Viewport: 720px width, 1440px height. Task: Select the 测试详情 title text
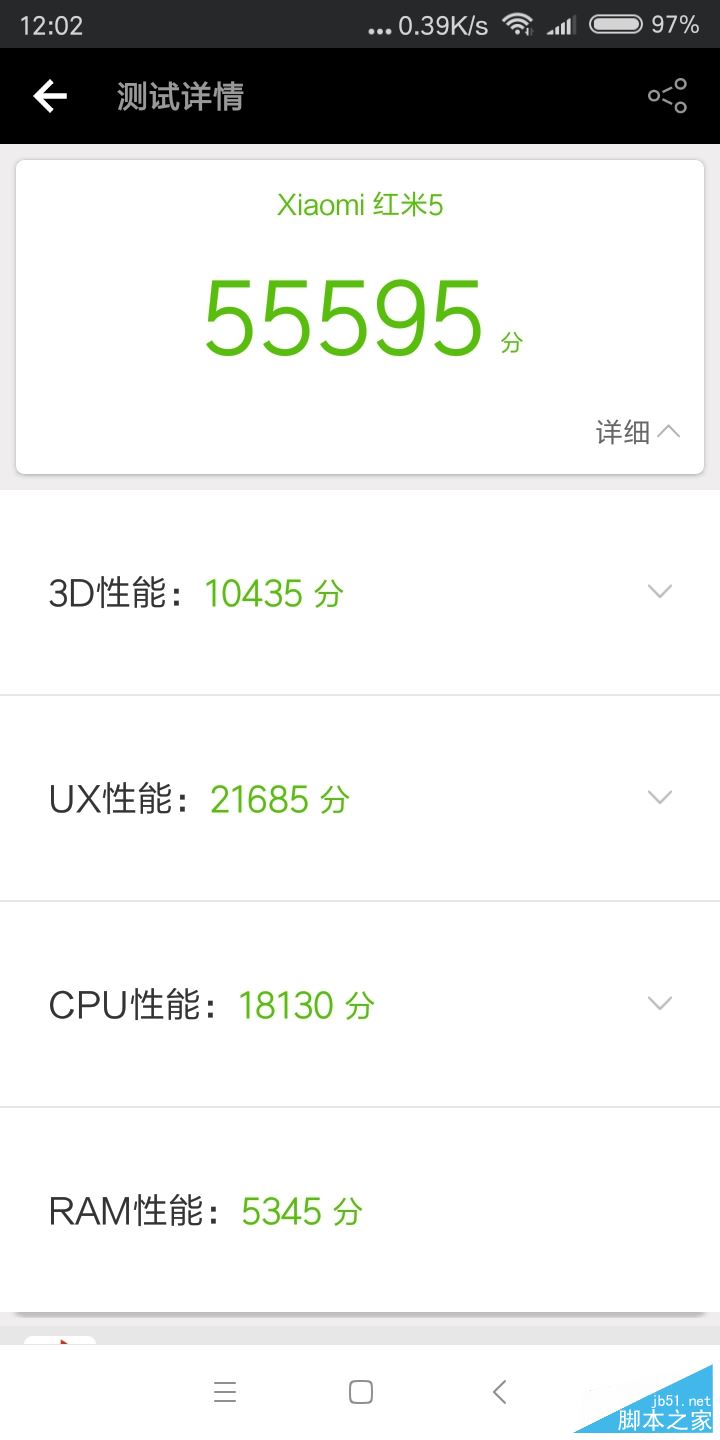tap(179, 96)
